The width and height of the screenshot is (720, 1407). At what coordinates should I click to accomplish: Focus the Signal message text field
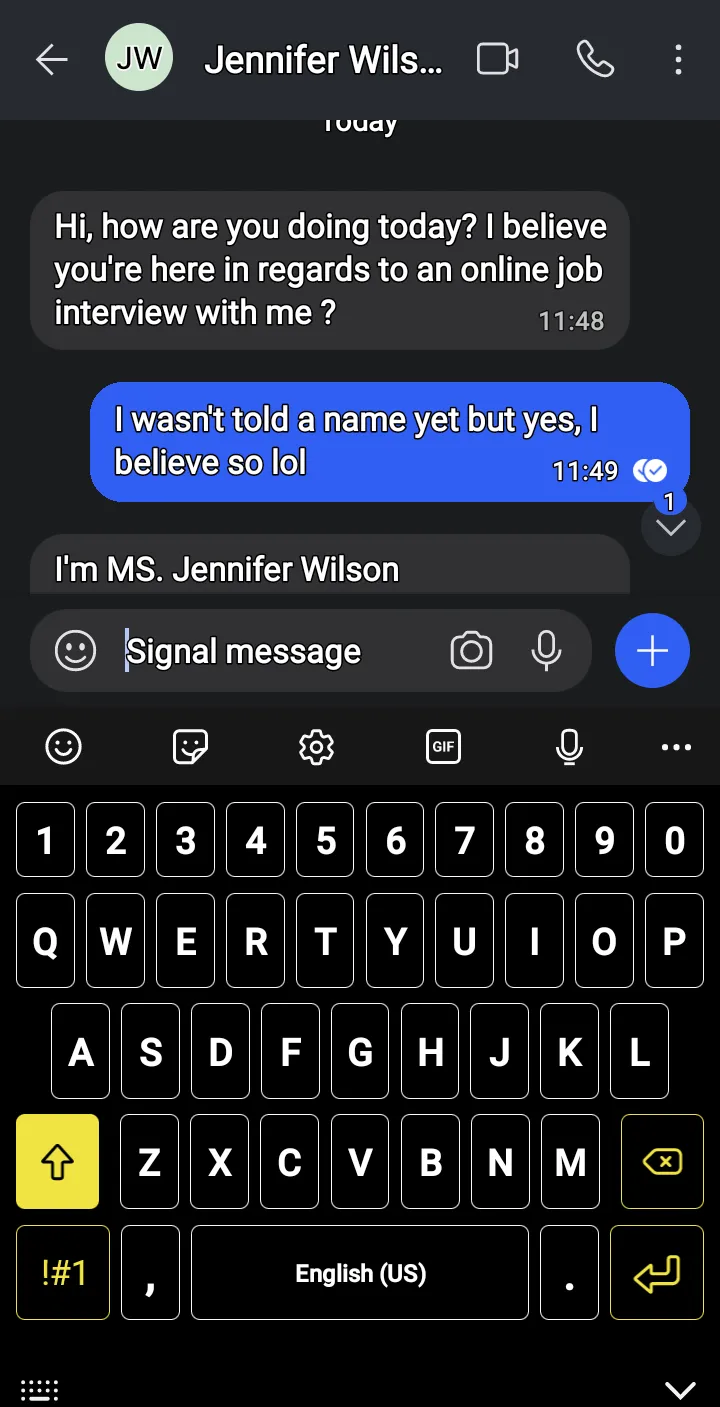coord(280,652)
